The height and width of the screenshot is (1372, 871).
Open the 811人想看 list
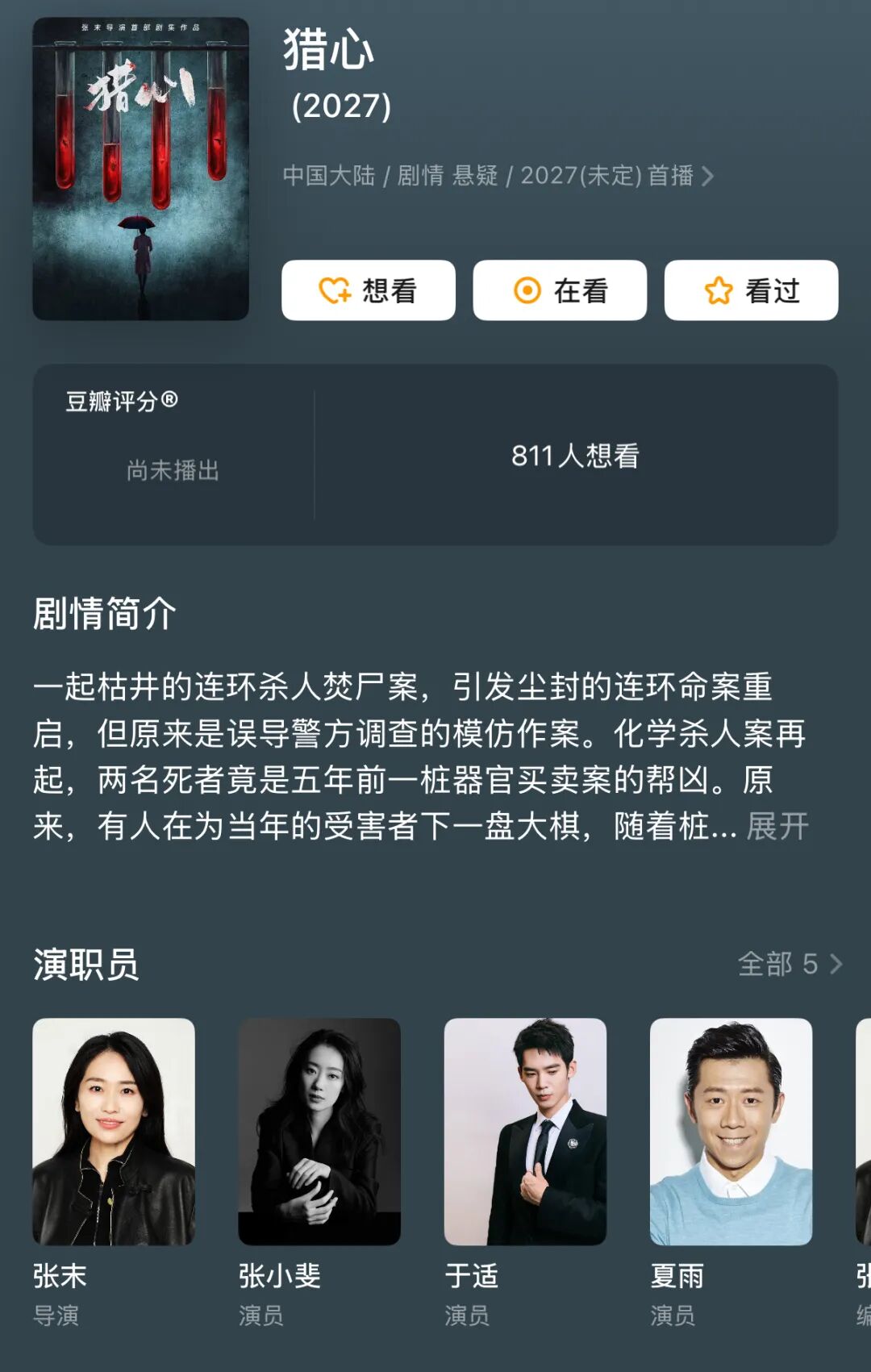[574, 457]
